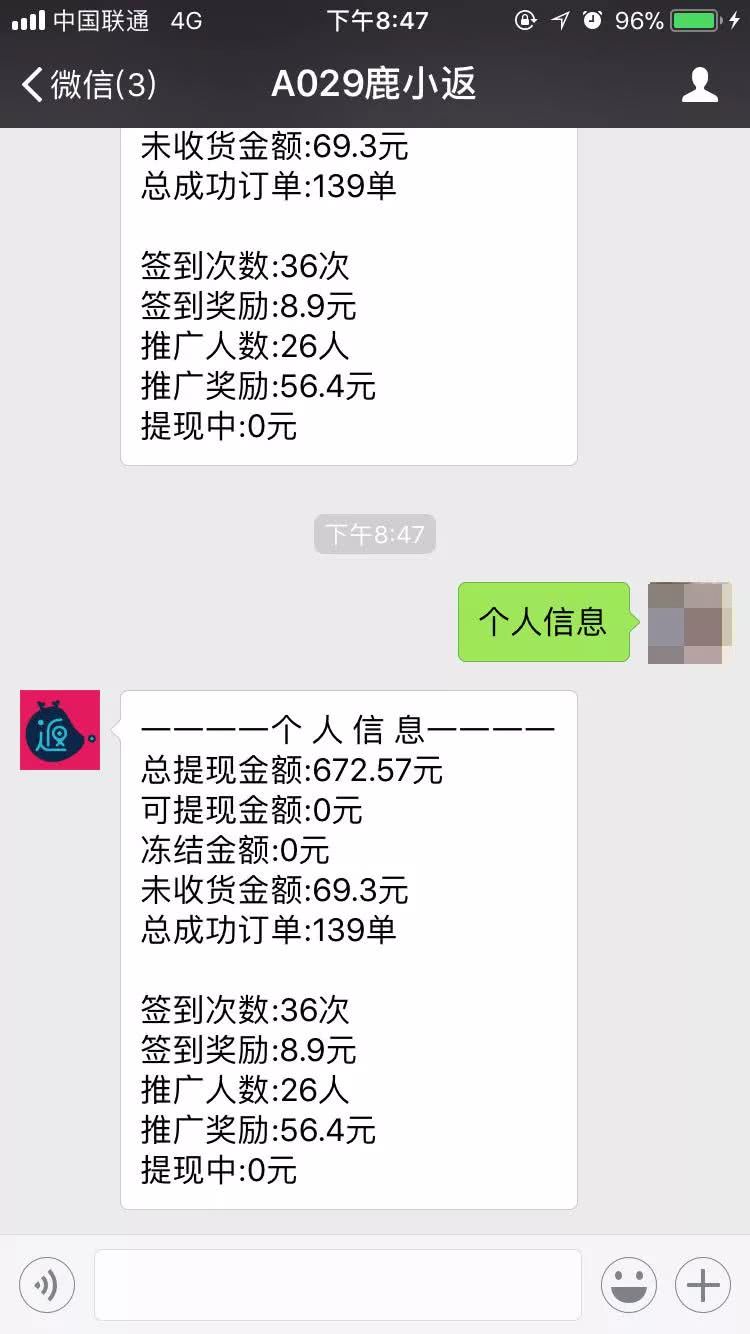The height and width of the screenshot is (1334, 750).
Task: Open chat info for A029鹿小返
Action: (x=700, y=85)
